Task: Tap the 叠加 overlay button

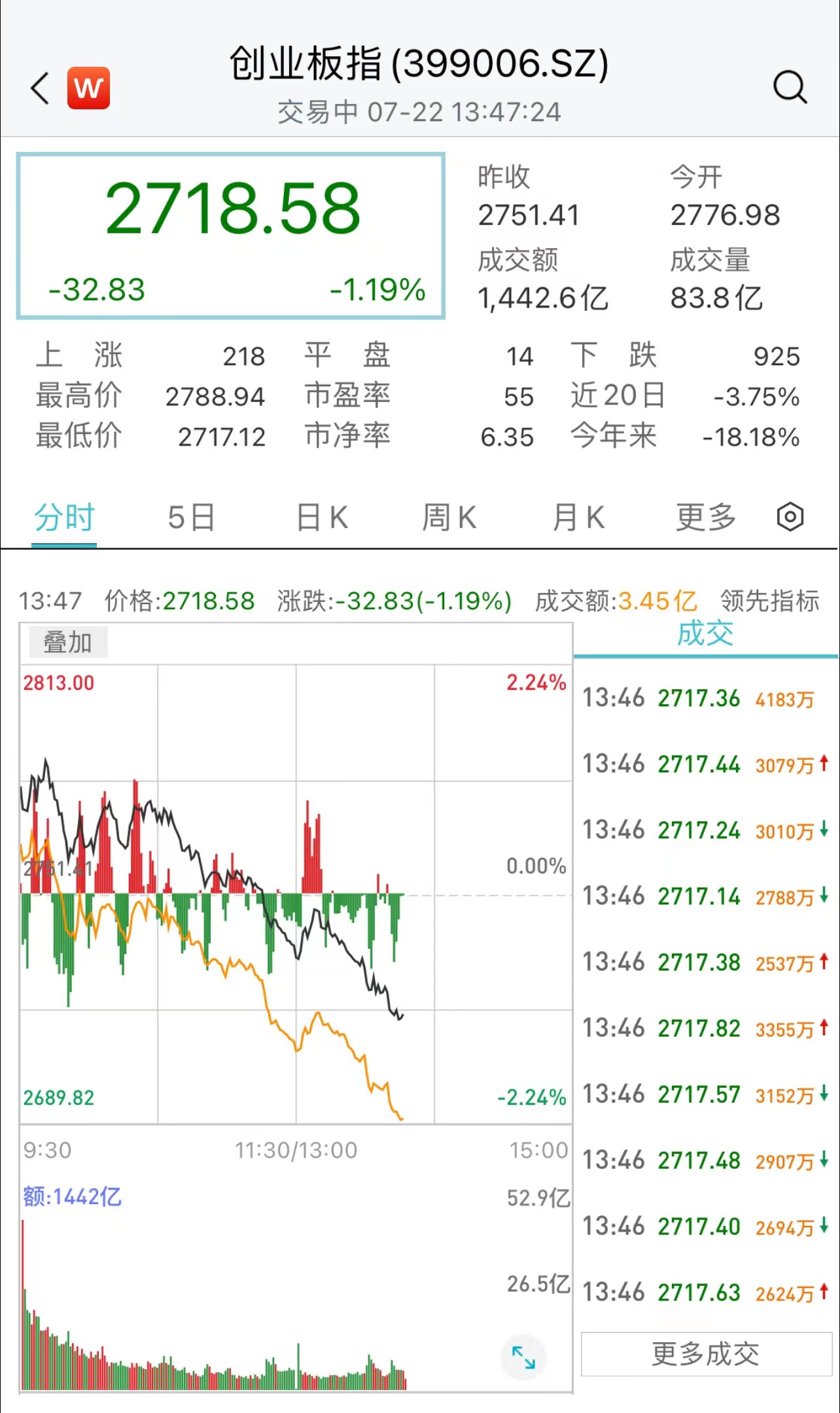Action: (67, 642)
